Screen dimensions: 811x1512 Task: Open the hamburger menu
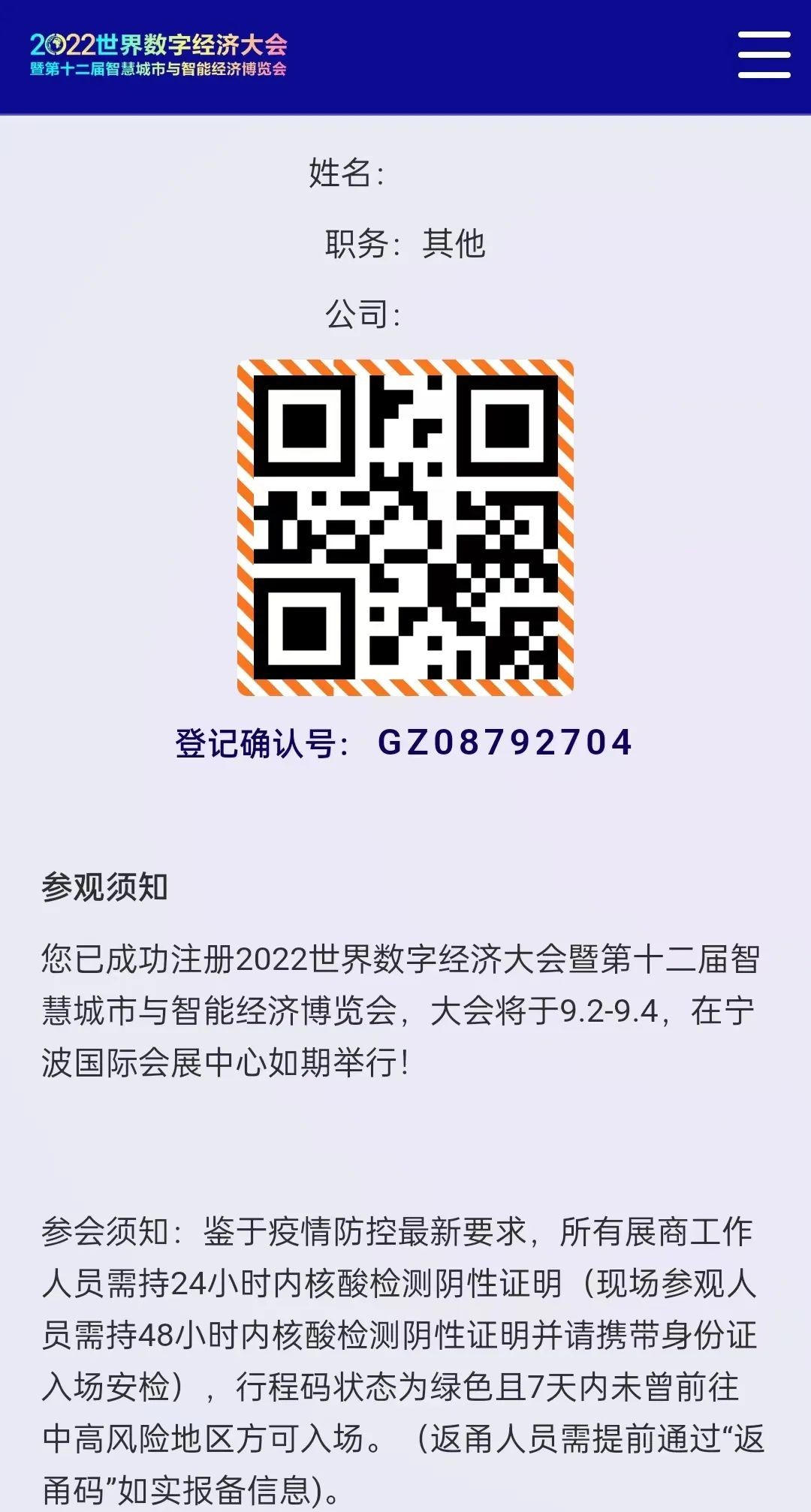tap(764, 55)
